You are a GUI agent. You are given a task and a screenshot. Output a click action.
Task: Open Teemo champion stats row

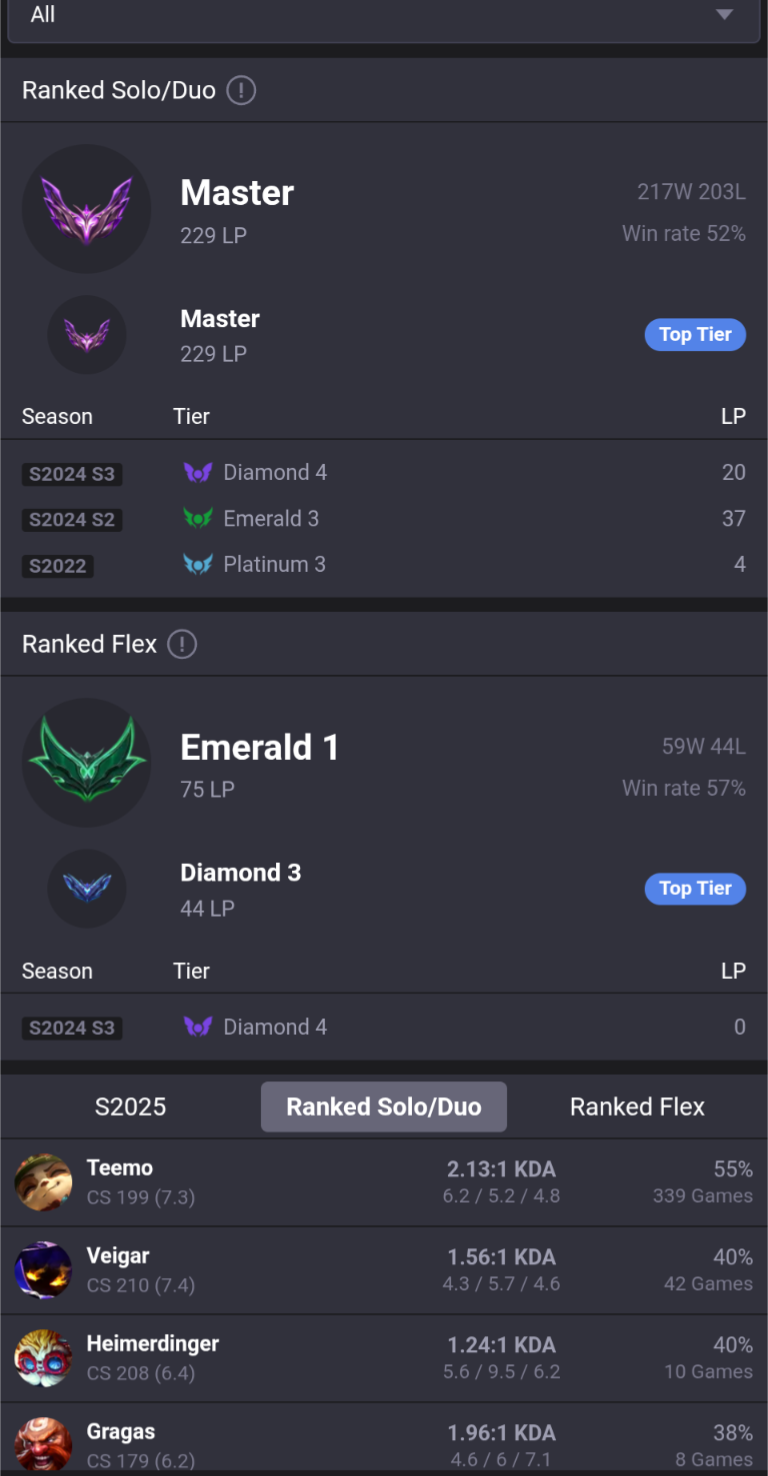pos(384,1182)
